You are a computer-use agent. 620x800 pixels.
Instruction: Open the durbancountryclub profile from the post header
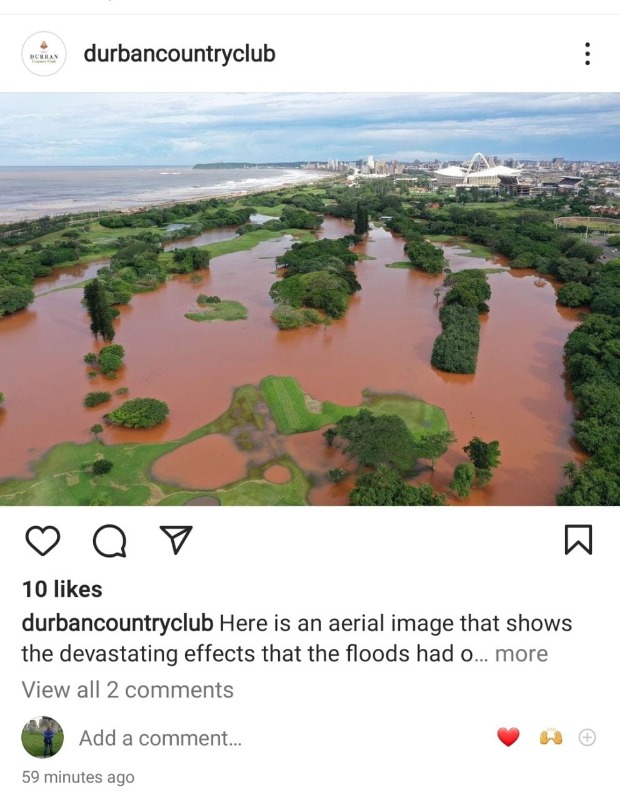coord(179,54)
